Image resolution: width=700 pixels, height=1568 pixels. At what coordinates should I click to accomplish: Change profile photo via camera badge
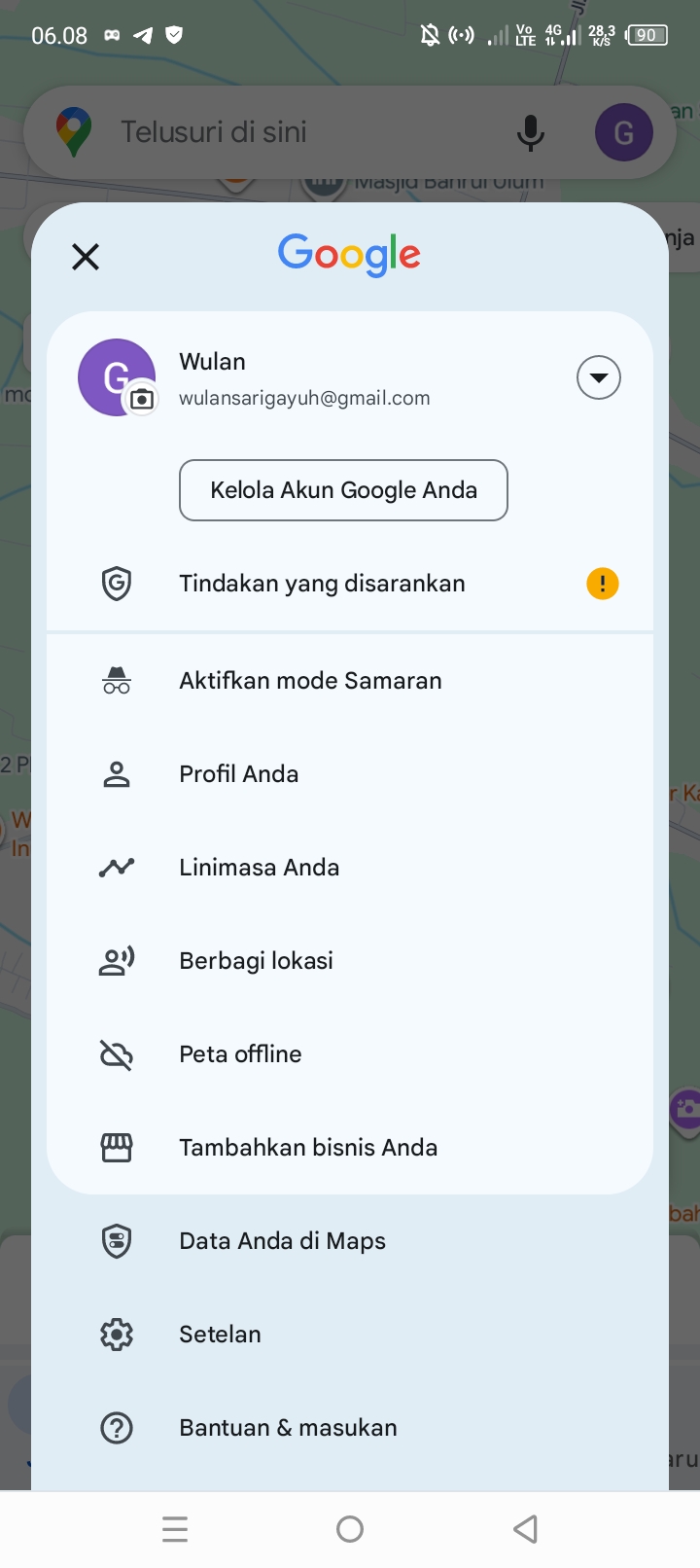pyautogui.click(x=142, y=399)
